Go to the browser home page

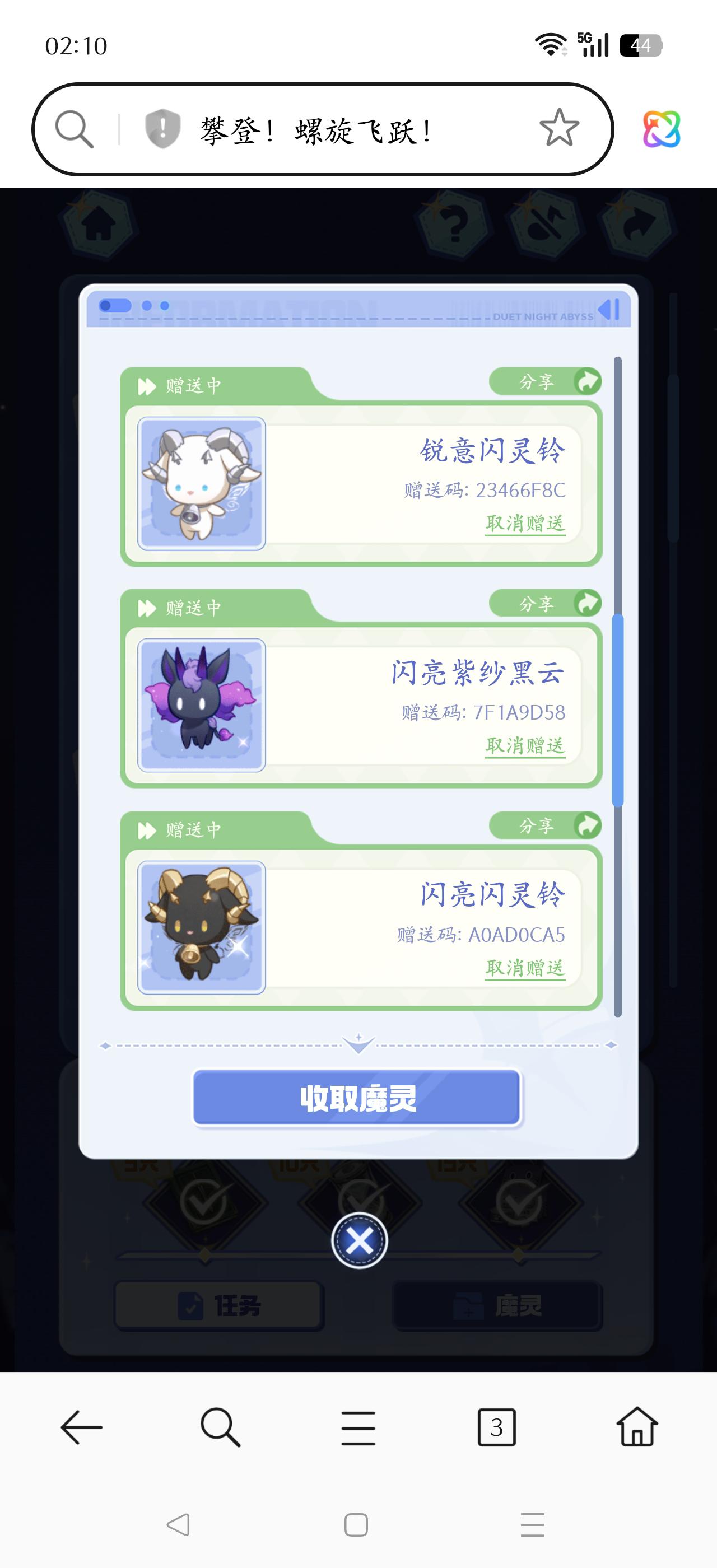pos(637,1427)
